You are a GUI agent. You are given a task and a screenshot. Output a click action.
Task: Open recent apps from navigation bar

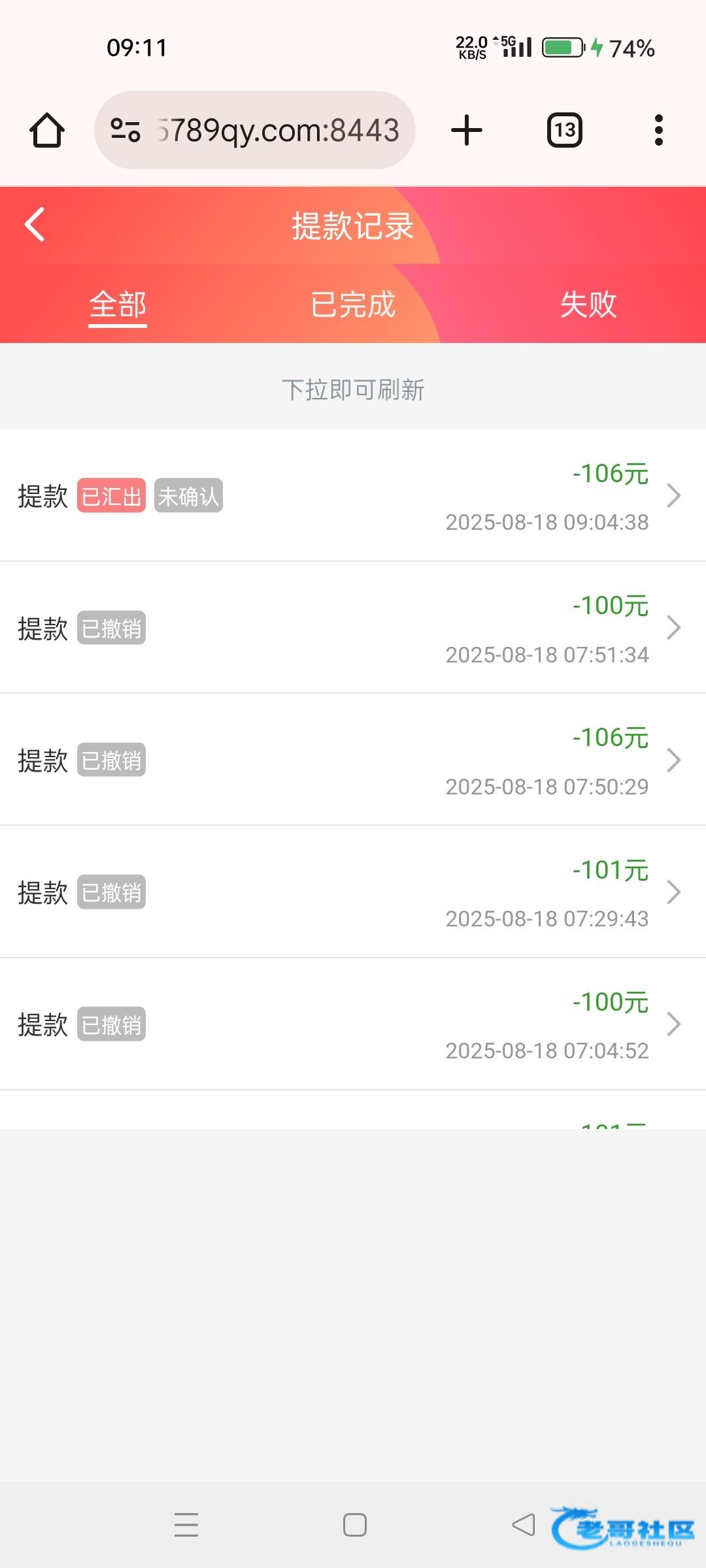click(x=186, y=1525)
